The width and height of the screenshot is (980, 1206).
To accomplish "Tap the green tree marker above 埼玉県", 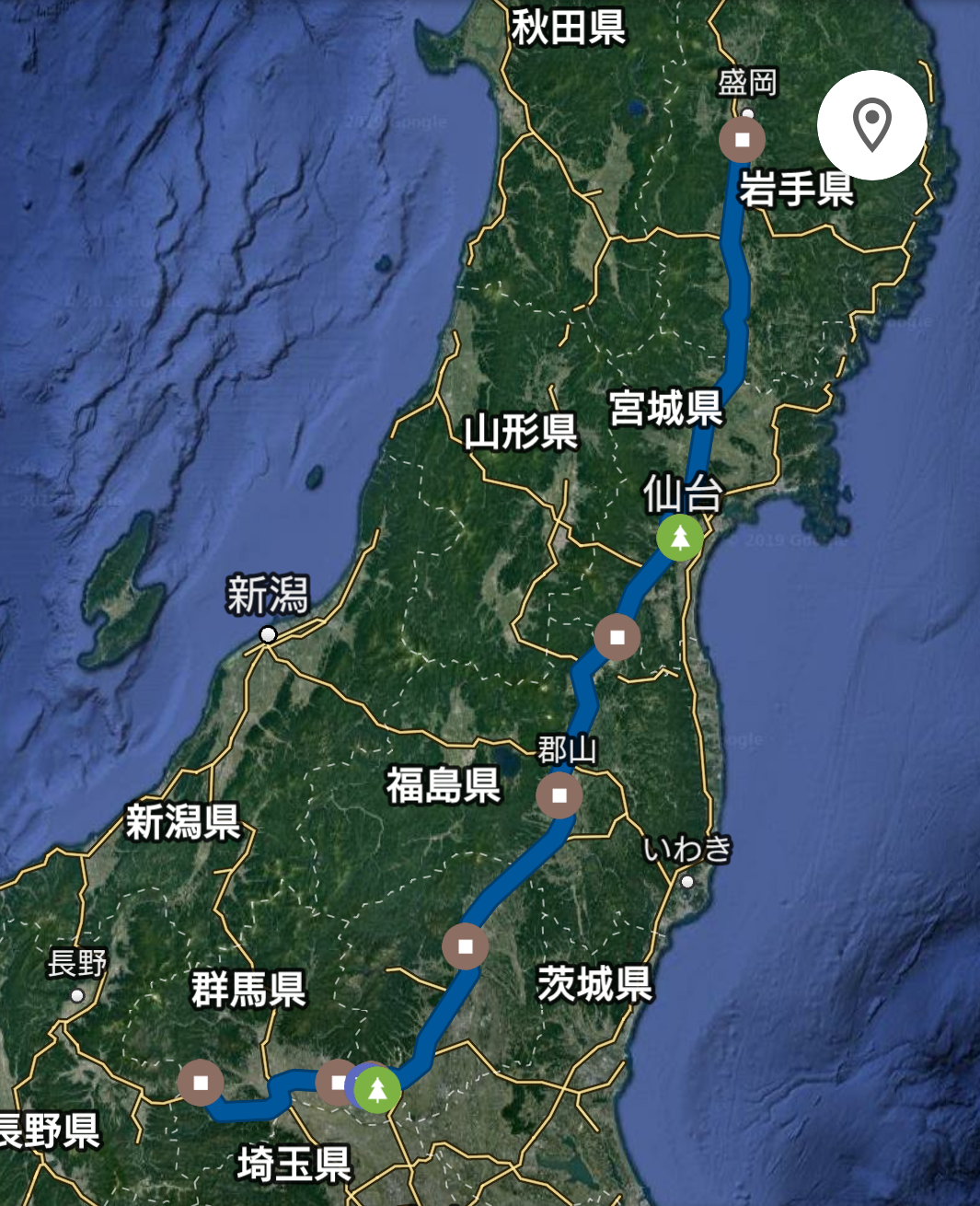I will coord(377,1089).
